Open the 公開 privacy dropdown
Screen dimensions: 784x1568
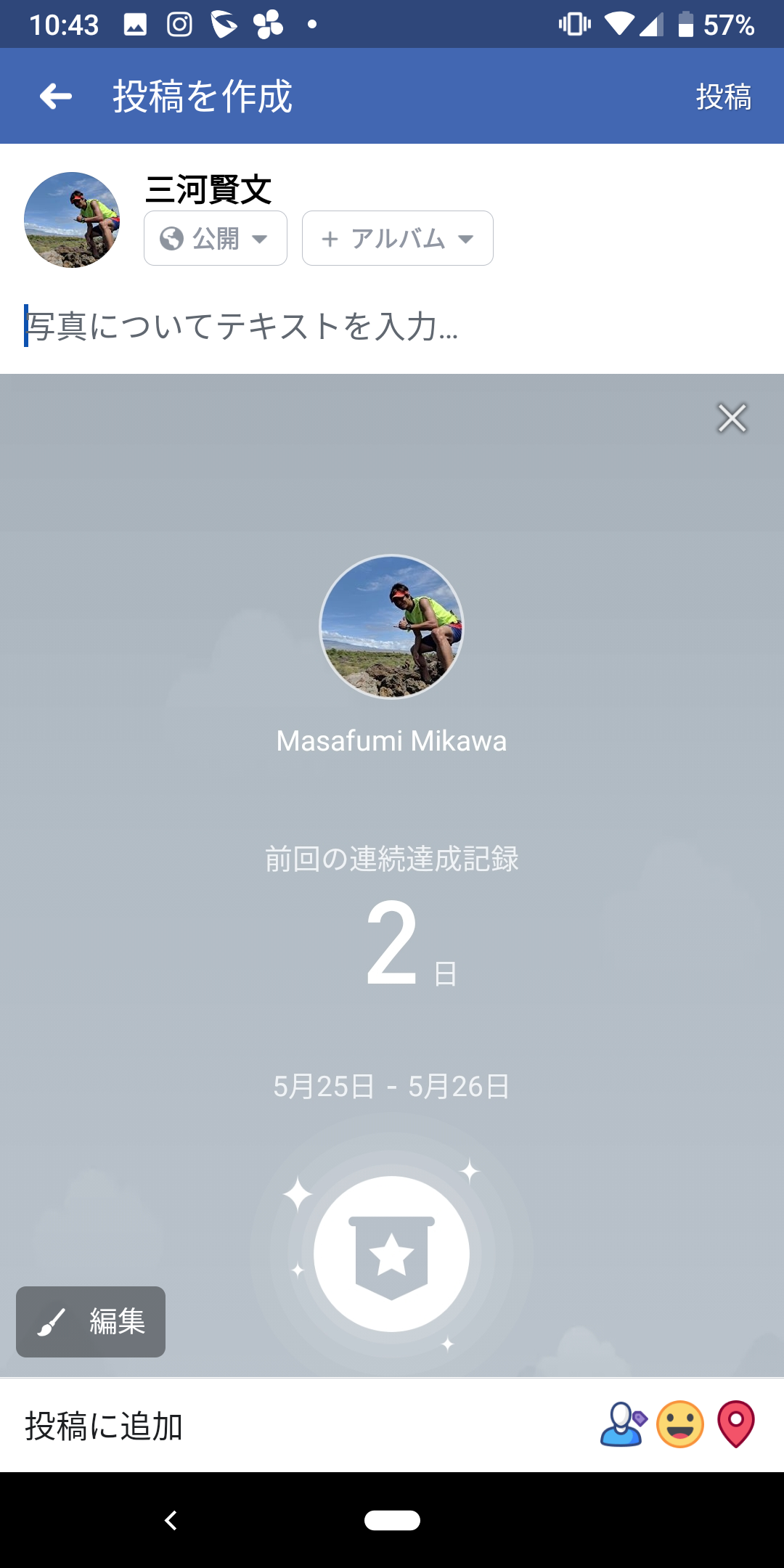click(216, 238)
